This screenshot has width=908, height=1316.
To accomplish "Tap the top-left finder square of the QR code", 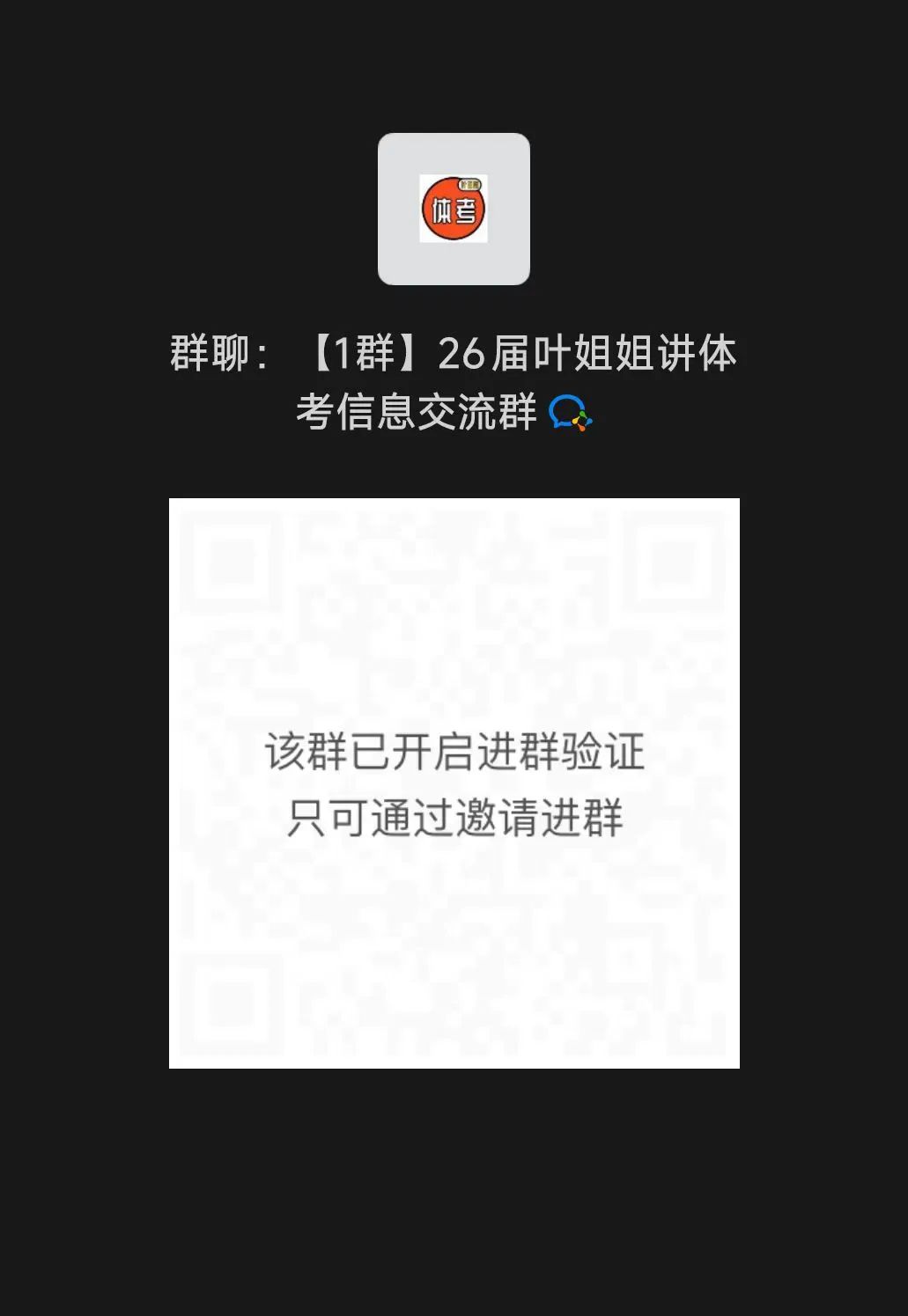I will click(x=231, y=559).
